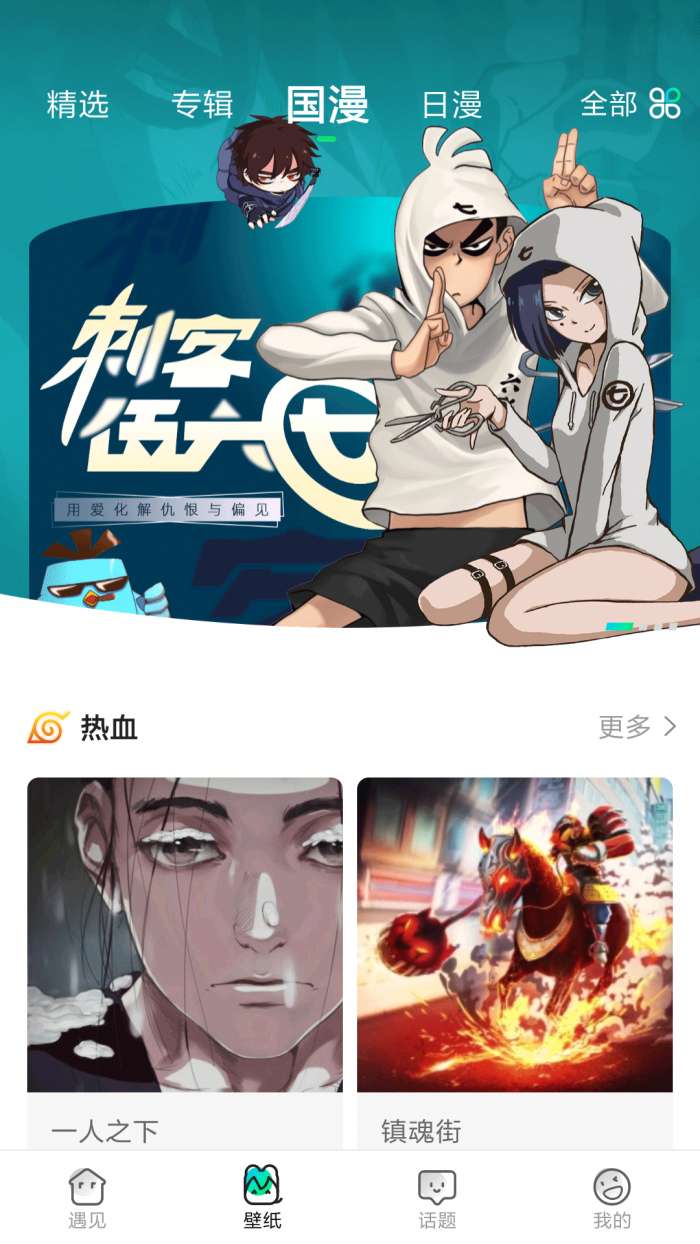The image size is (700, 1244).
Task: Open the 一人之下 wallpaper card
Action: (x=185, y=960)
